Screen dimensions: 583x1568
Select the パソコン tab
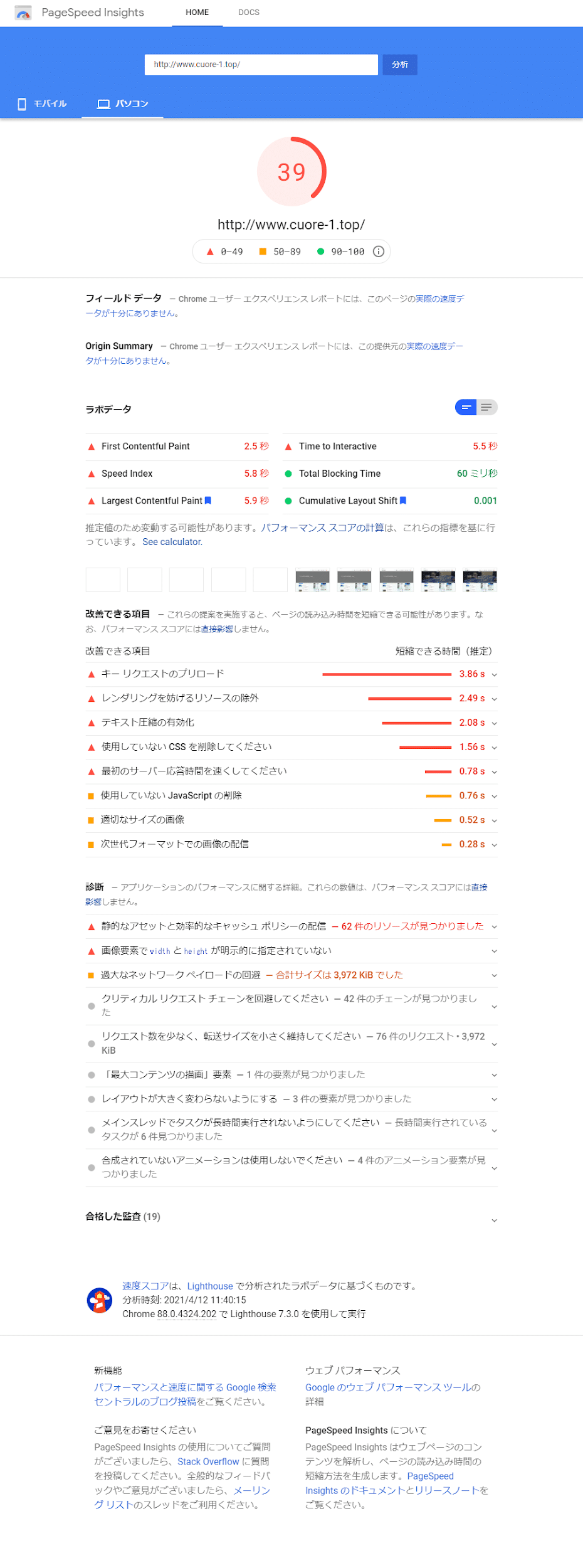pos(123,104)
